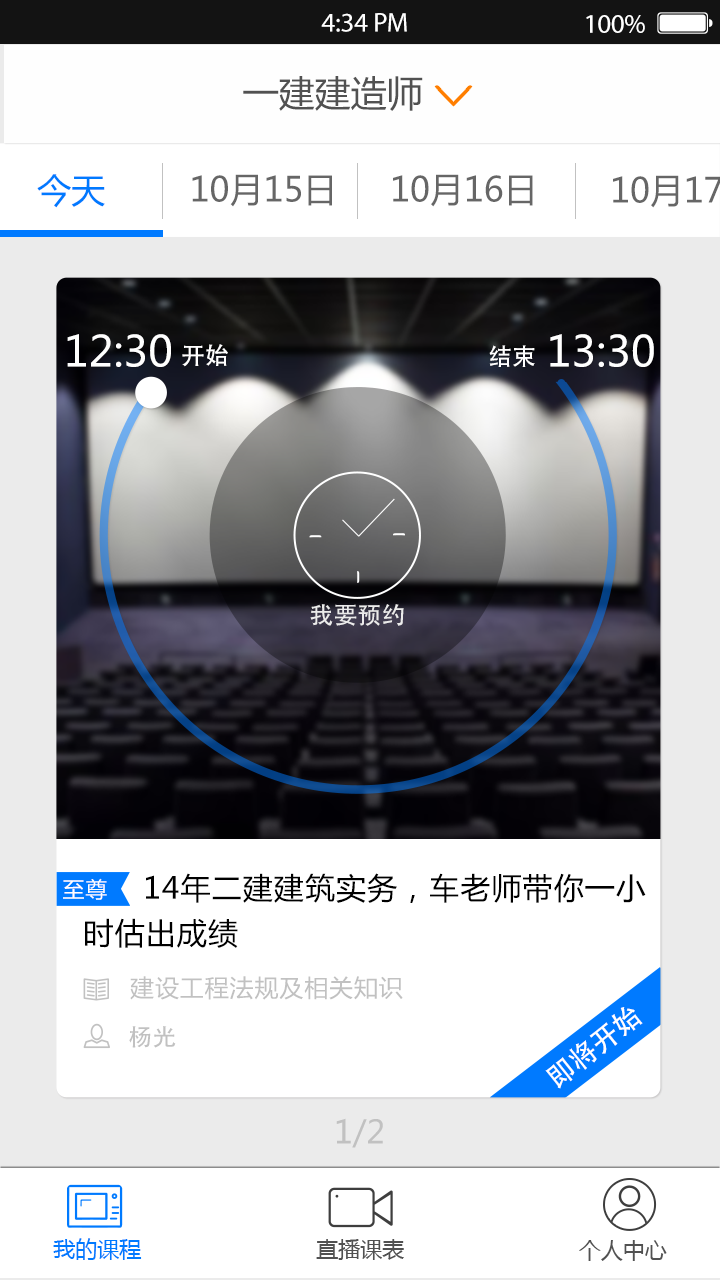Show courses for 10月16日

(463, 190)
